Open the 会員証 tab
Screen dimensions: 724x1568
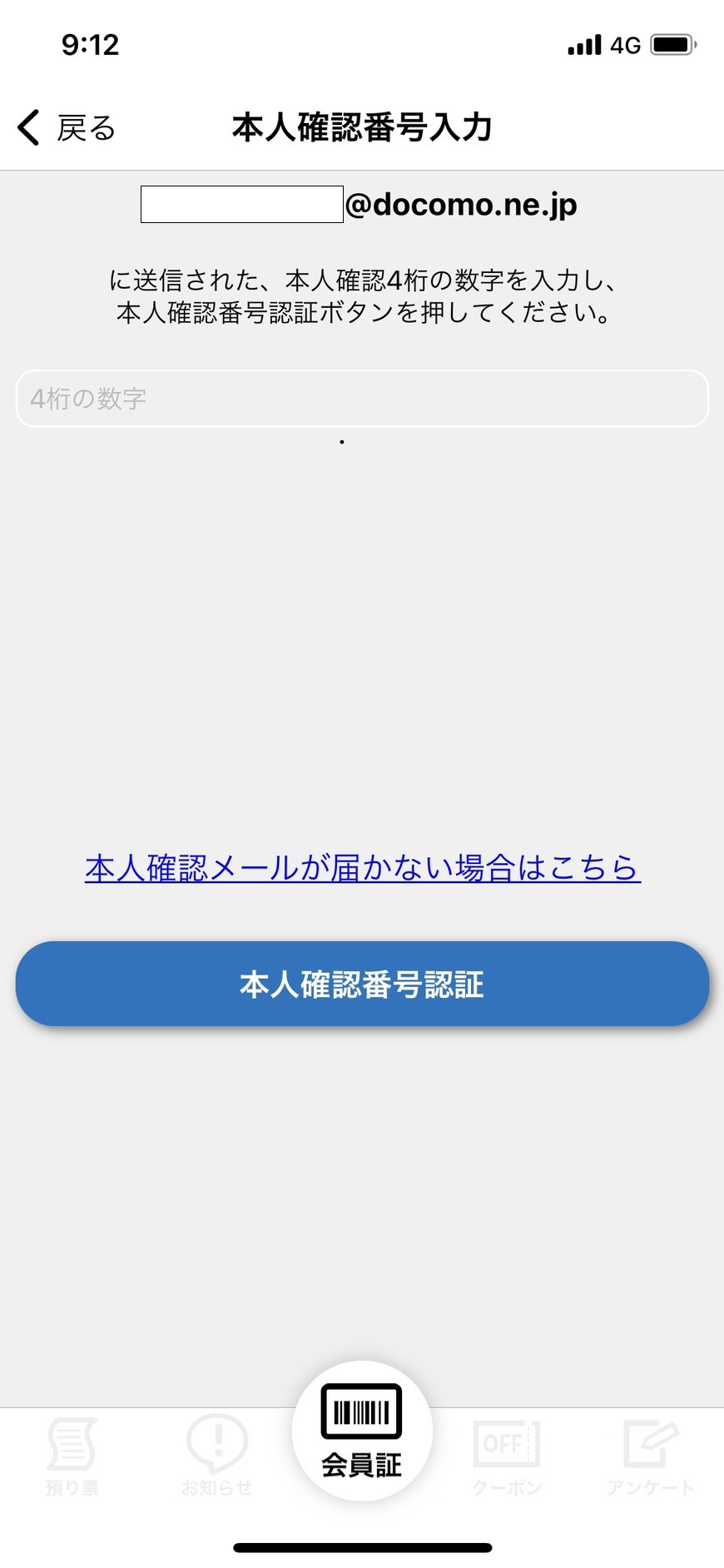click(x=362, y=1432)
